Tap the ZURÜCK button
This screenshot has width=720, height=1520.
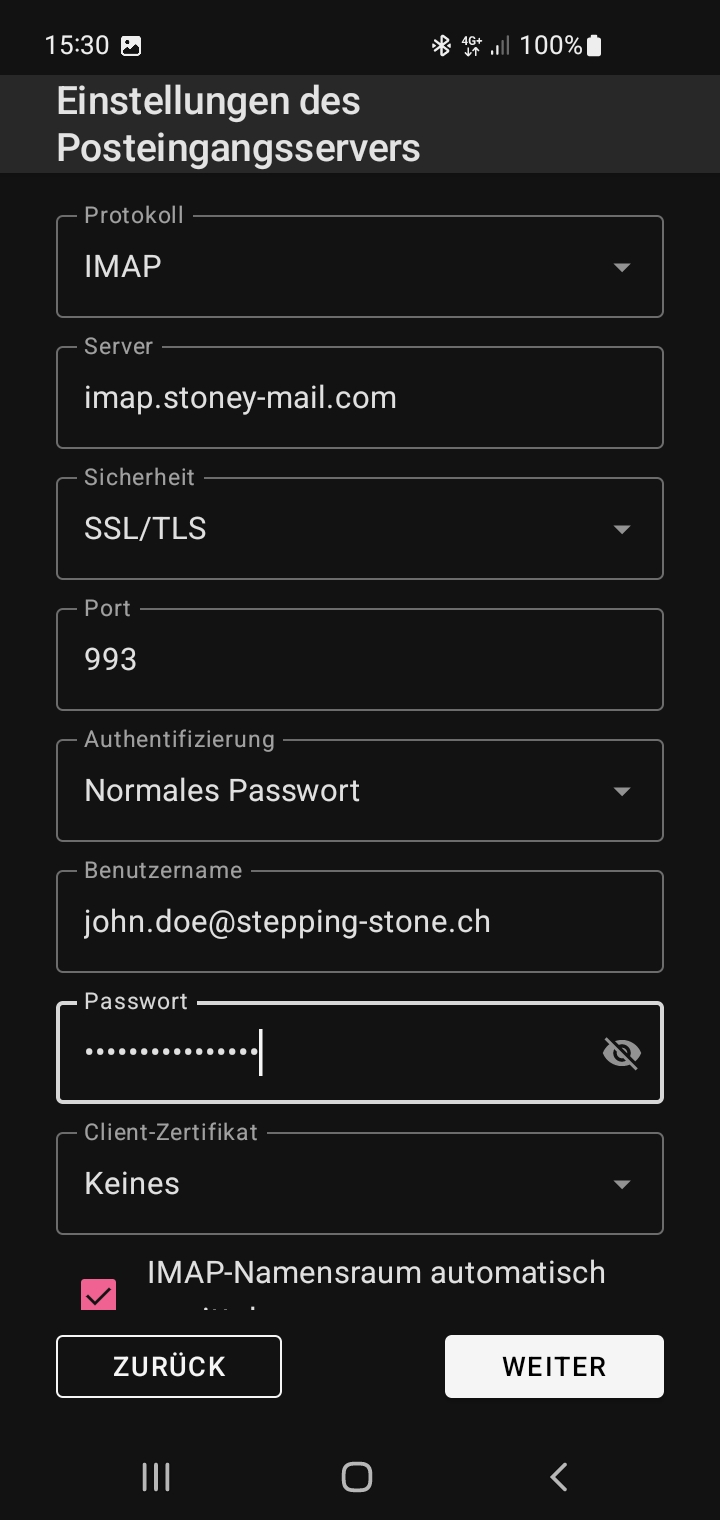pyautogui.click(x=169, y=1366)
